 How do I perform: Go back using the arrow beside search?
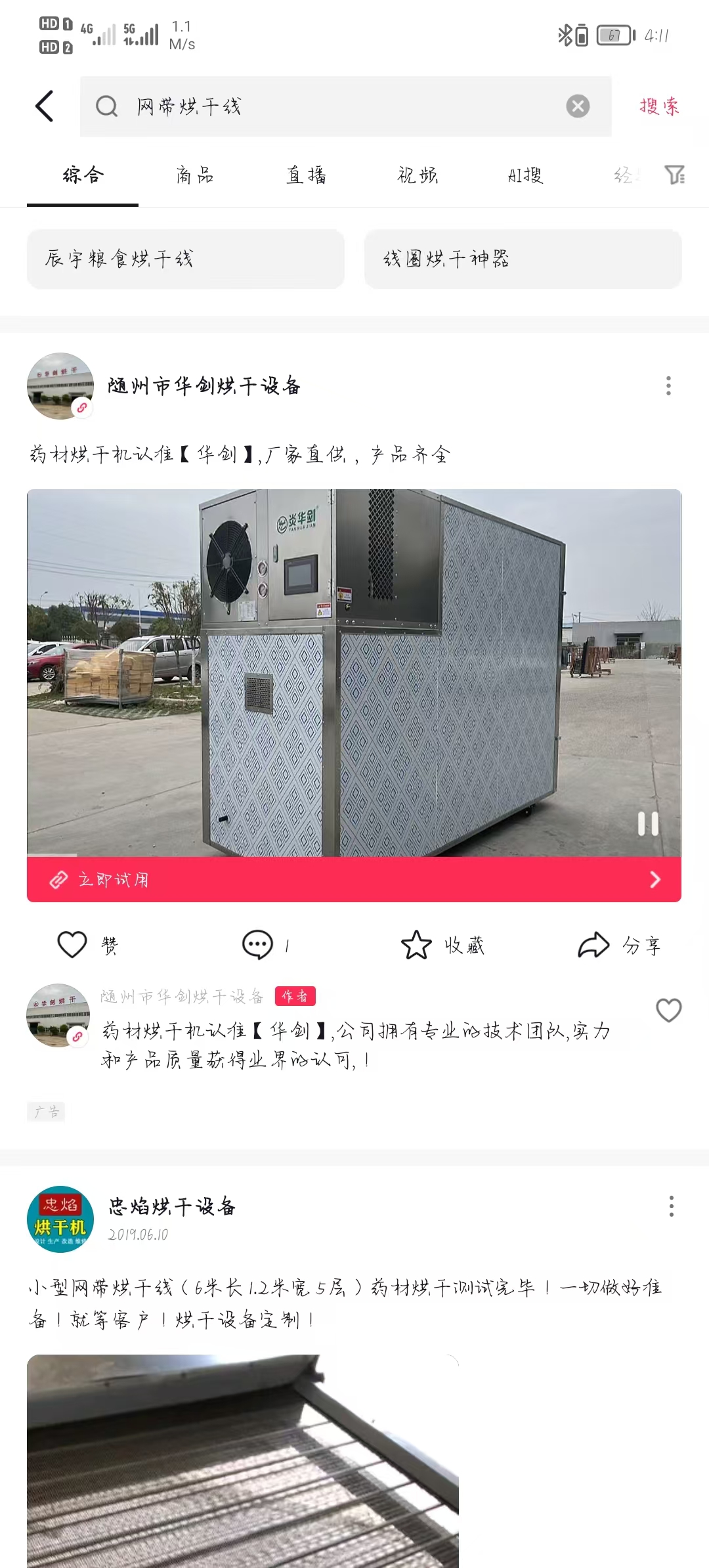coord(44,106)
